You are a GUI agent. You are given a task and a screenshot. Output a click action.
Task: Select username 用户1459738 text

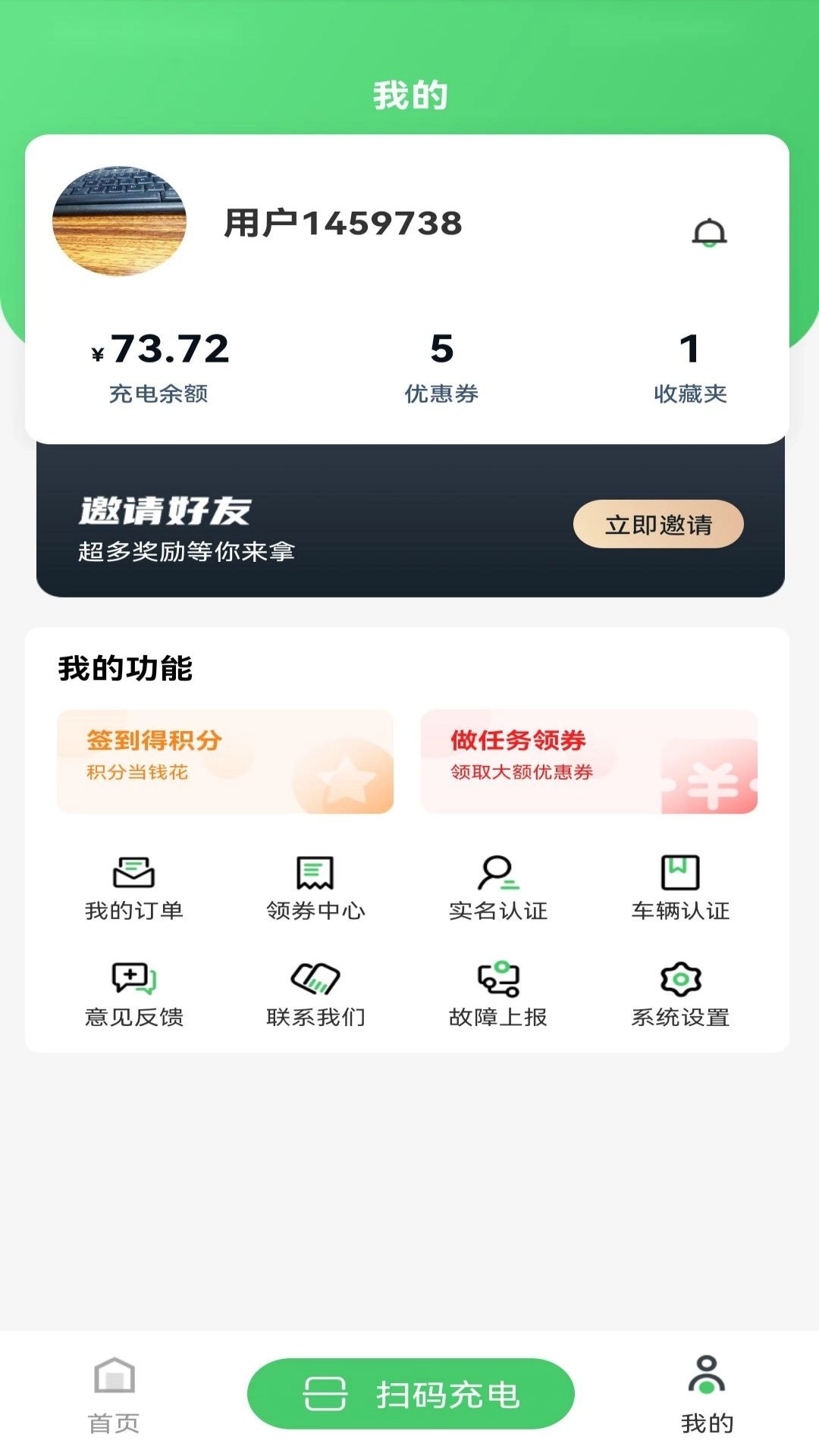coord(343,222)
